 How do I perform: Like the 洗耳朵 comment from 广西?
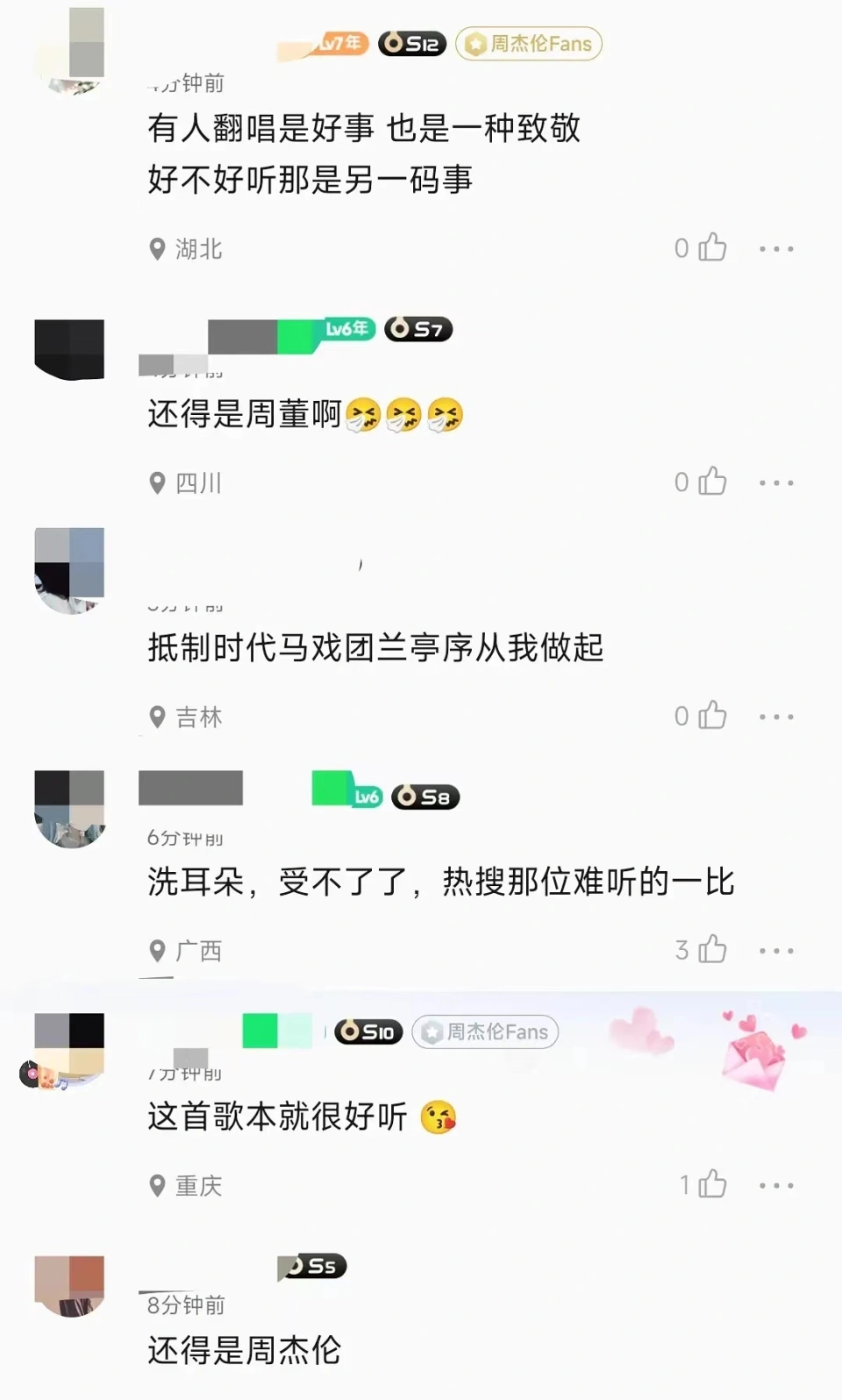pos(712,949)
